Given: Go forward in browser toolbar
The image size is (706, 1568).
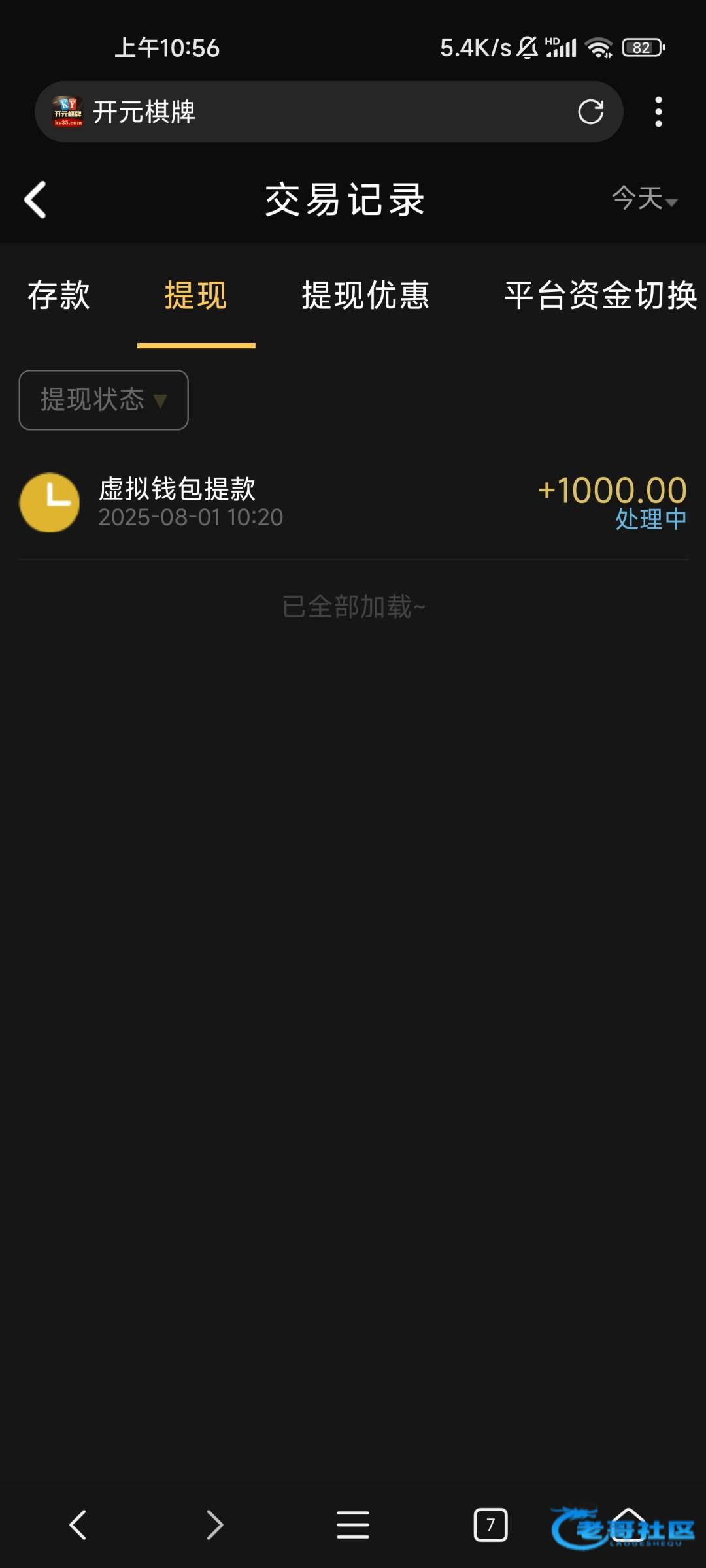Looking at the screenshot, I should click(215, 1525).
